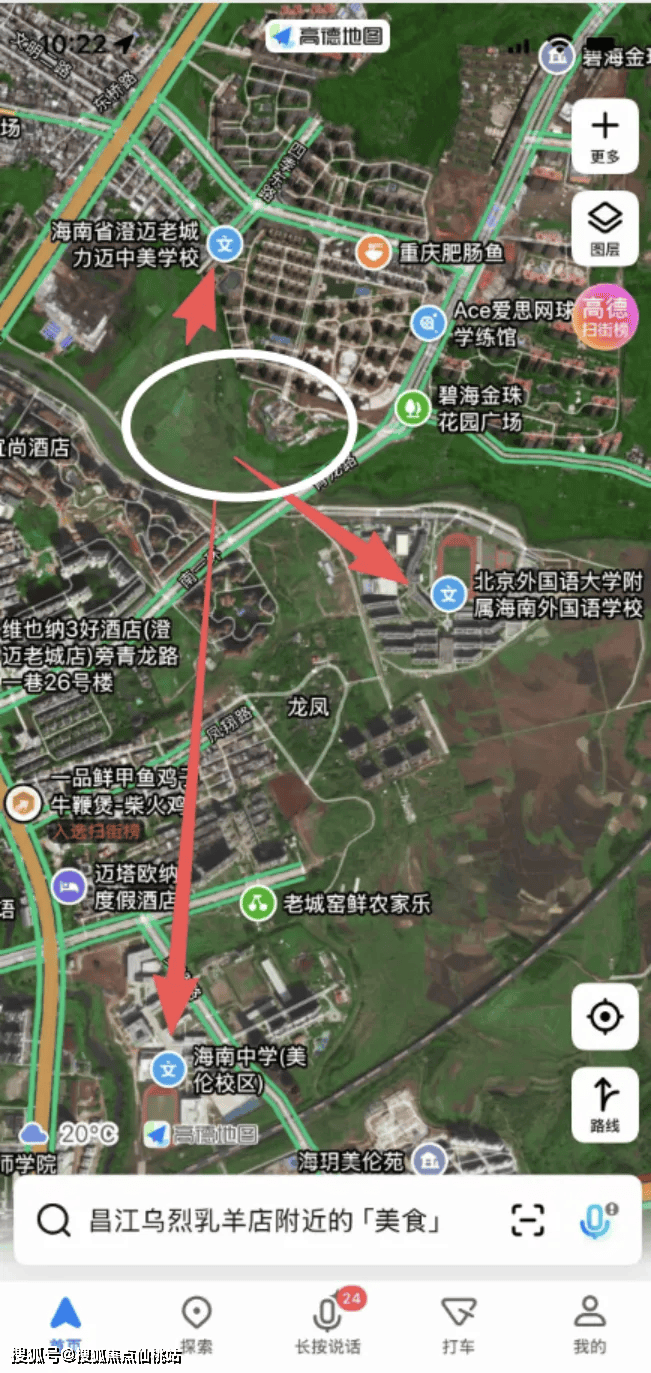Start voice search with the microphone

coord(597,1220)
